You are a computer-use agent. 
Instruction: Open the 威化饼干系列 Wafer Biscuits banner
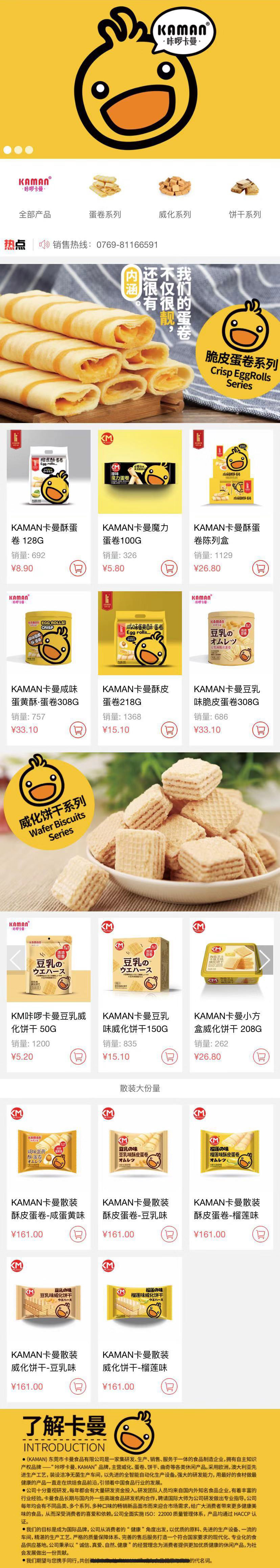point(140,832)
